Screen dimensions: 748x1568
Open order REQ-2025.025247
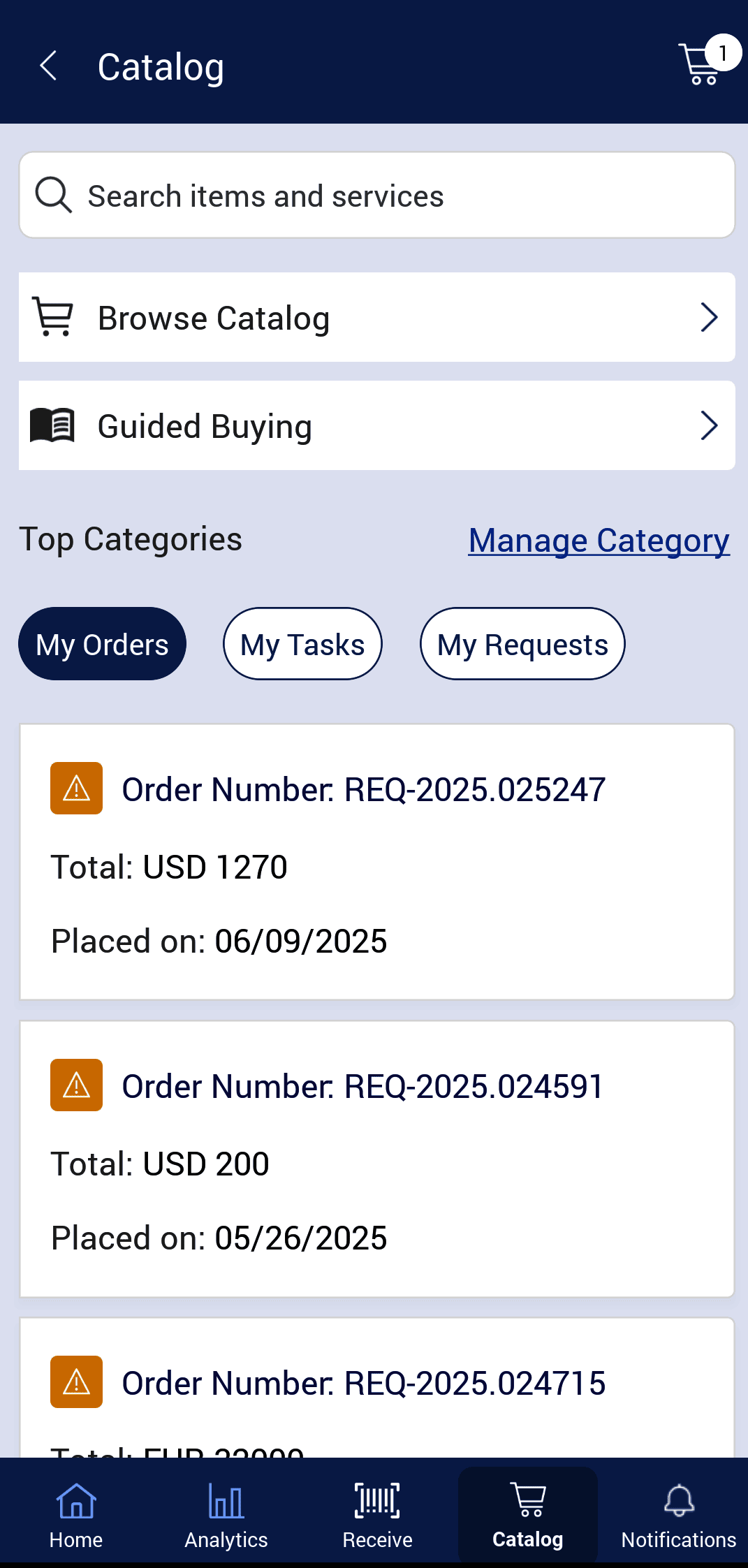377,862
